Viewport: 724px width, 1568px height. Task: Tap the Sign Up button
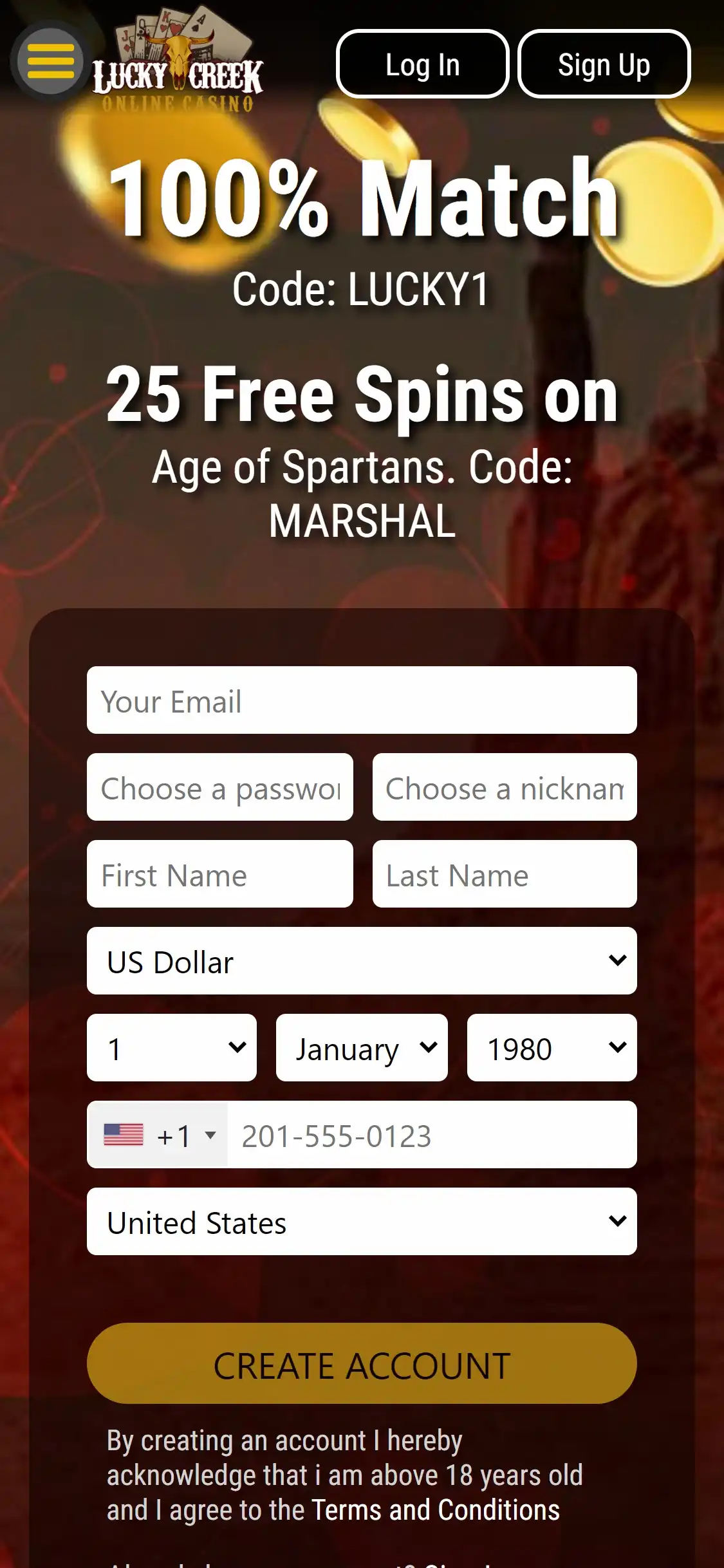point(604,64)
